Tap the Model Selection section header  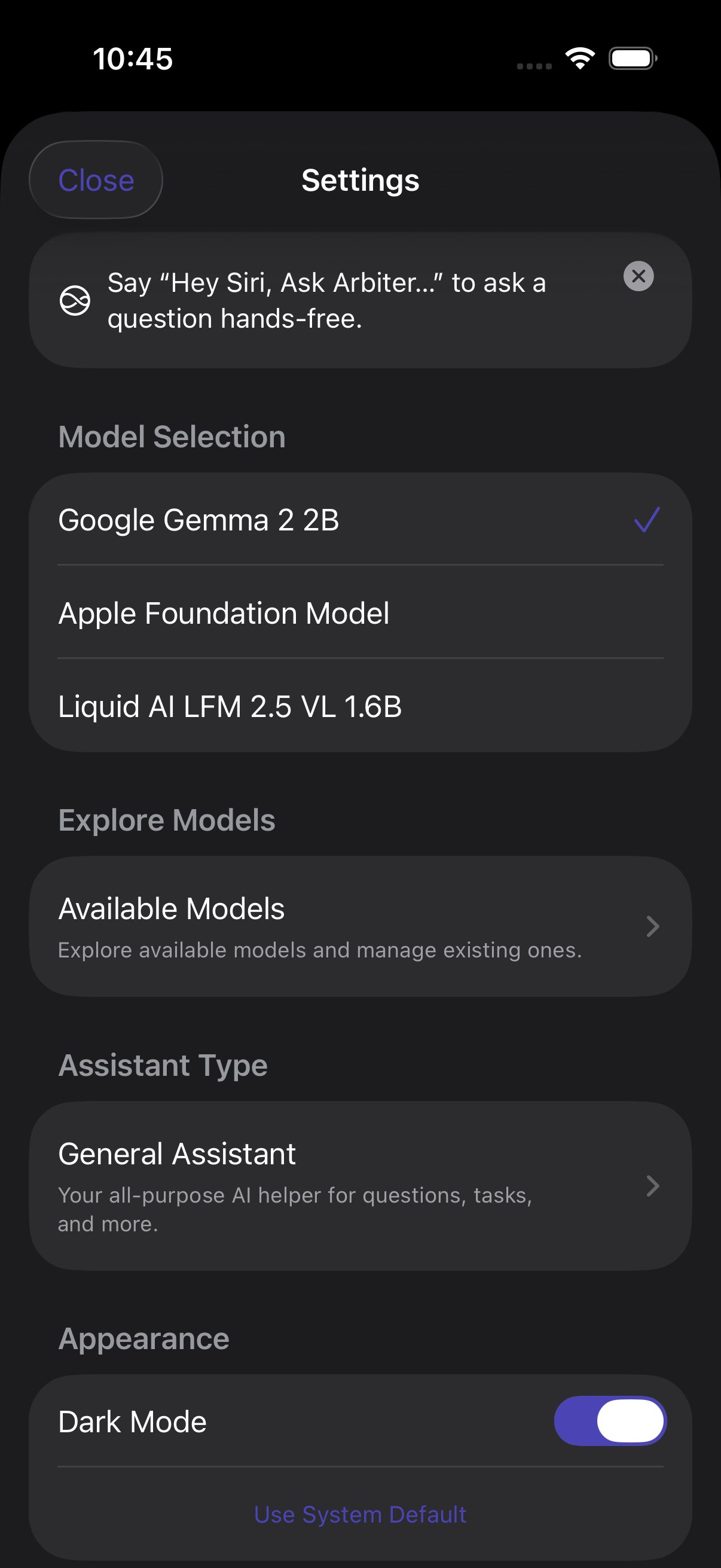pyautogui.click(x=172, y=436)
